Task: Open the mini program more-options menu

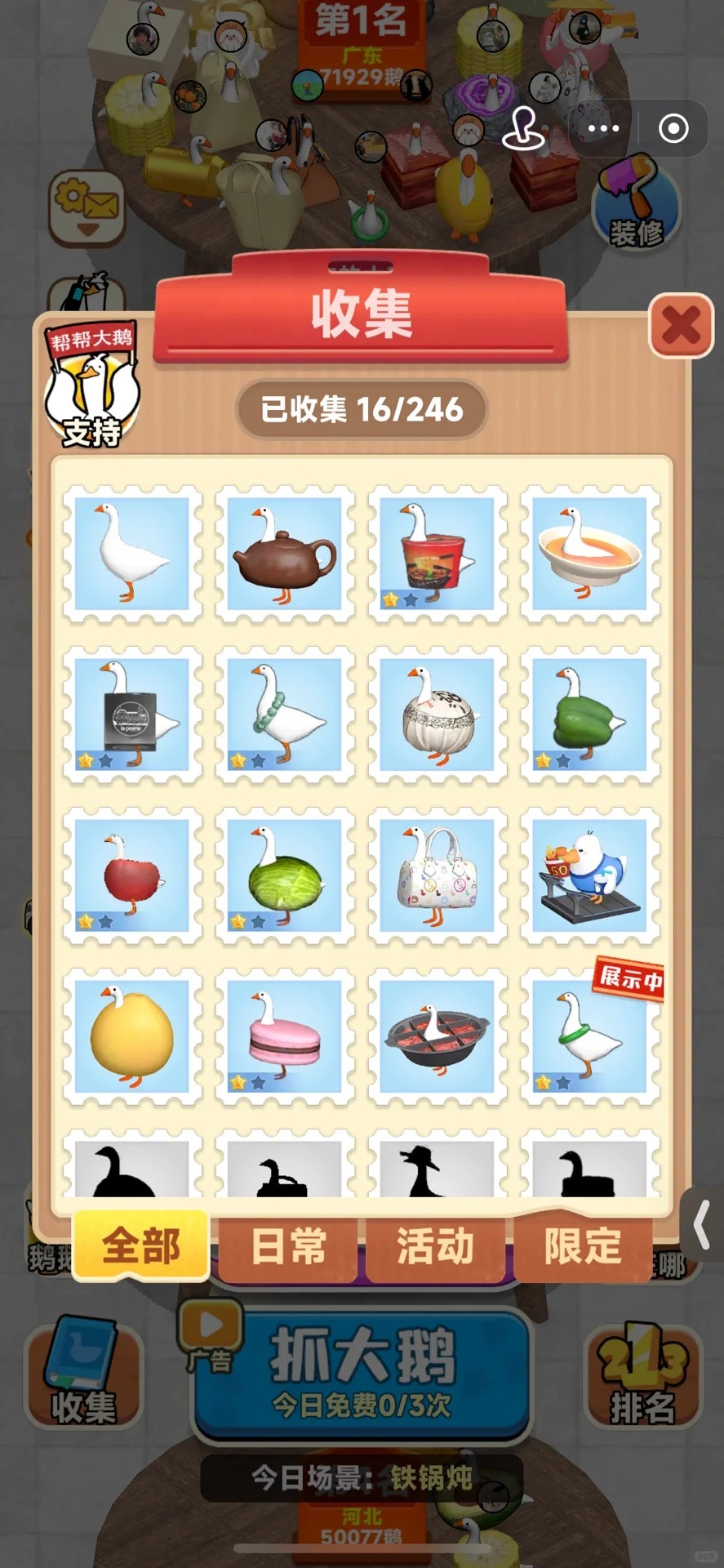Action: click(x=604, y=128)
